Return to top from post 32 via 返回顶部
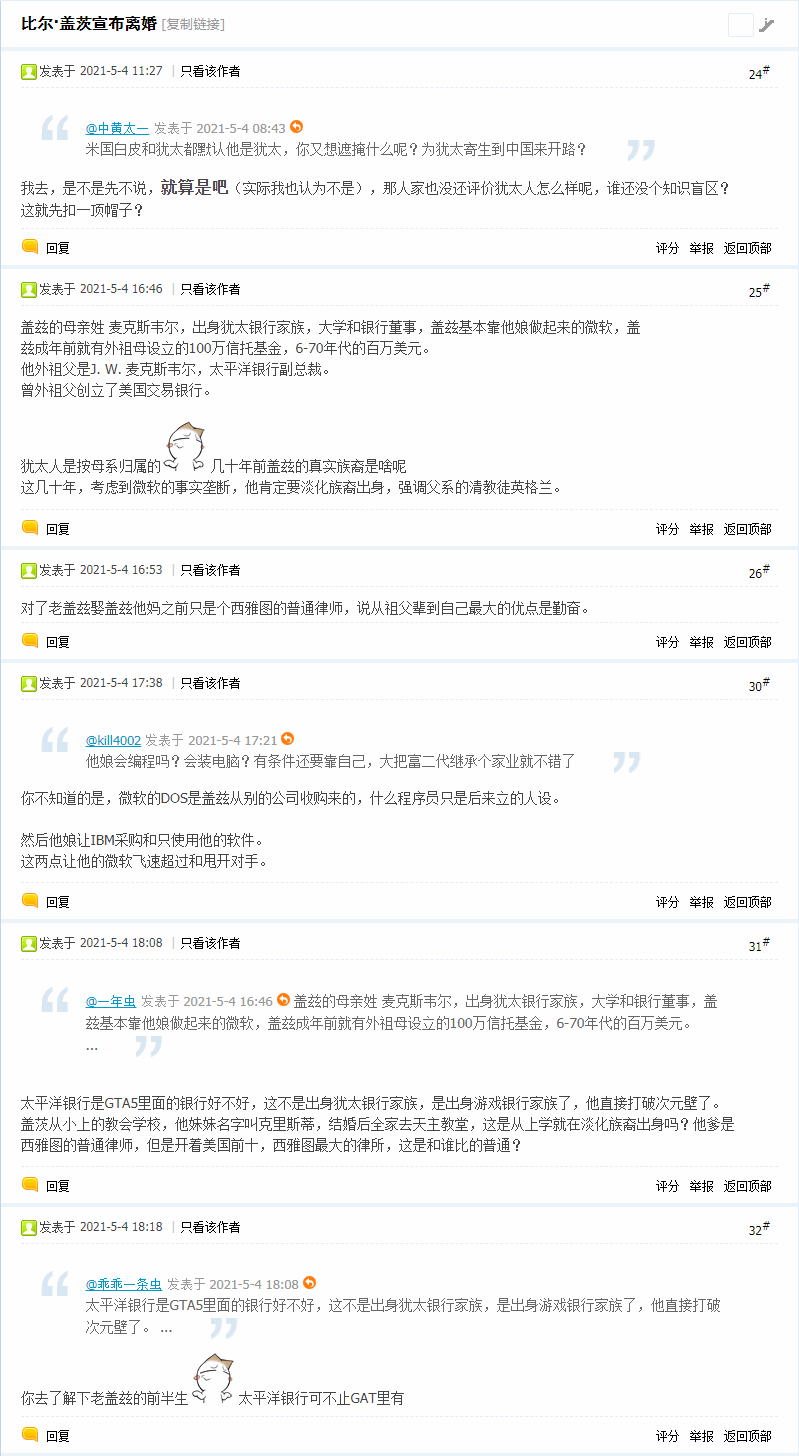This screenshot has width=799, height=1456. pos(747,1436)
